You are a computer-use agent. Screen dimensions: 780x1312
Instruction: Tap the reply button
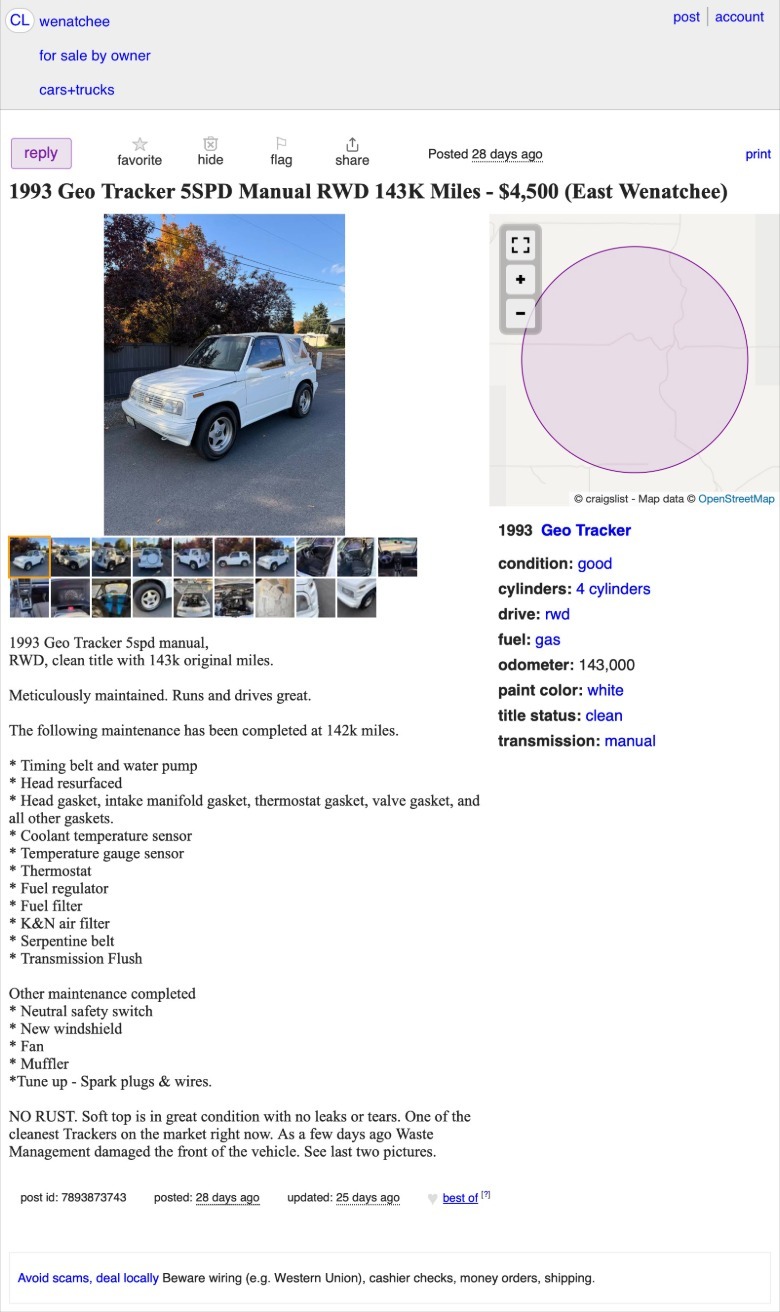[41, 153]
